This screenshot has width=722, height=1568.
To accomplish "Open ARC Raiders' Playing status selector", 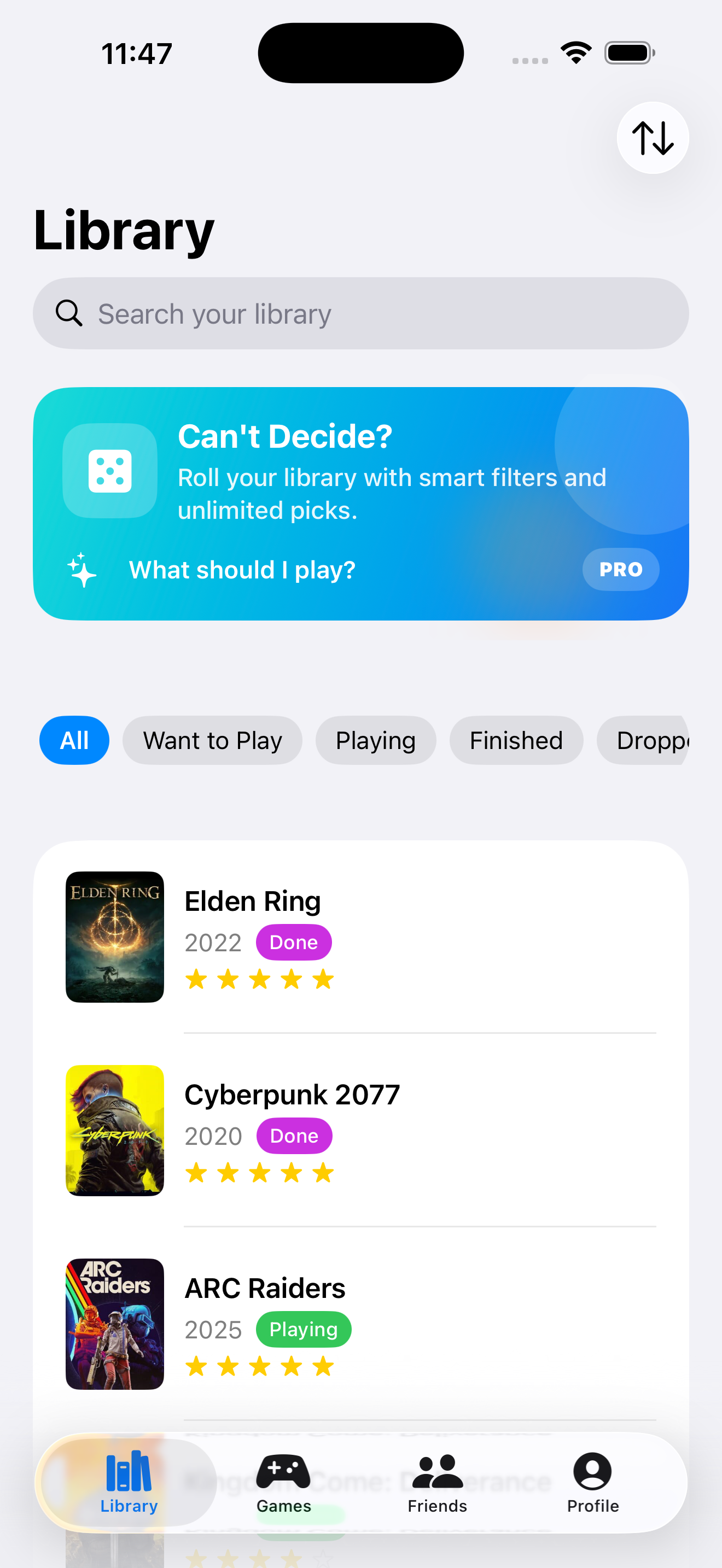I will [x=302, y=1329].
